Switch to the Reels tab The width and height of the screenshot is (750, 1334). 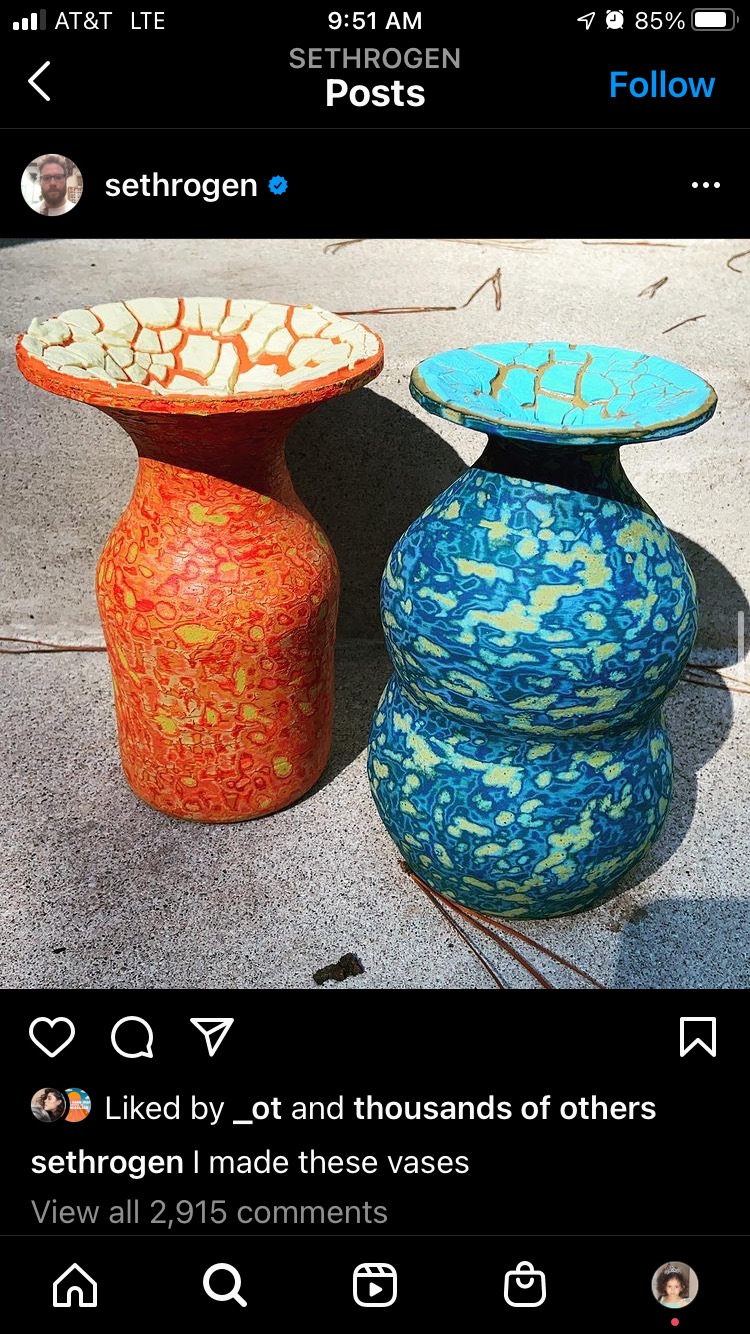click(375, 1285)
